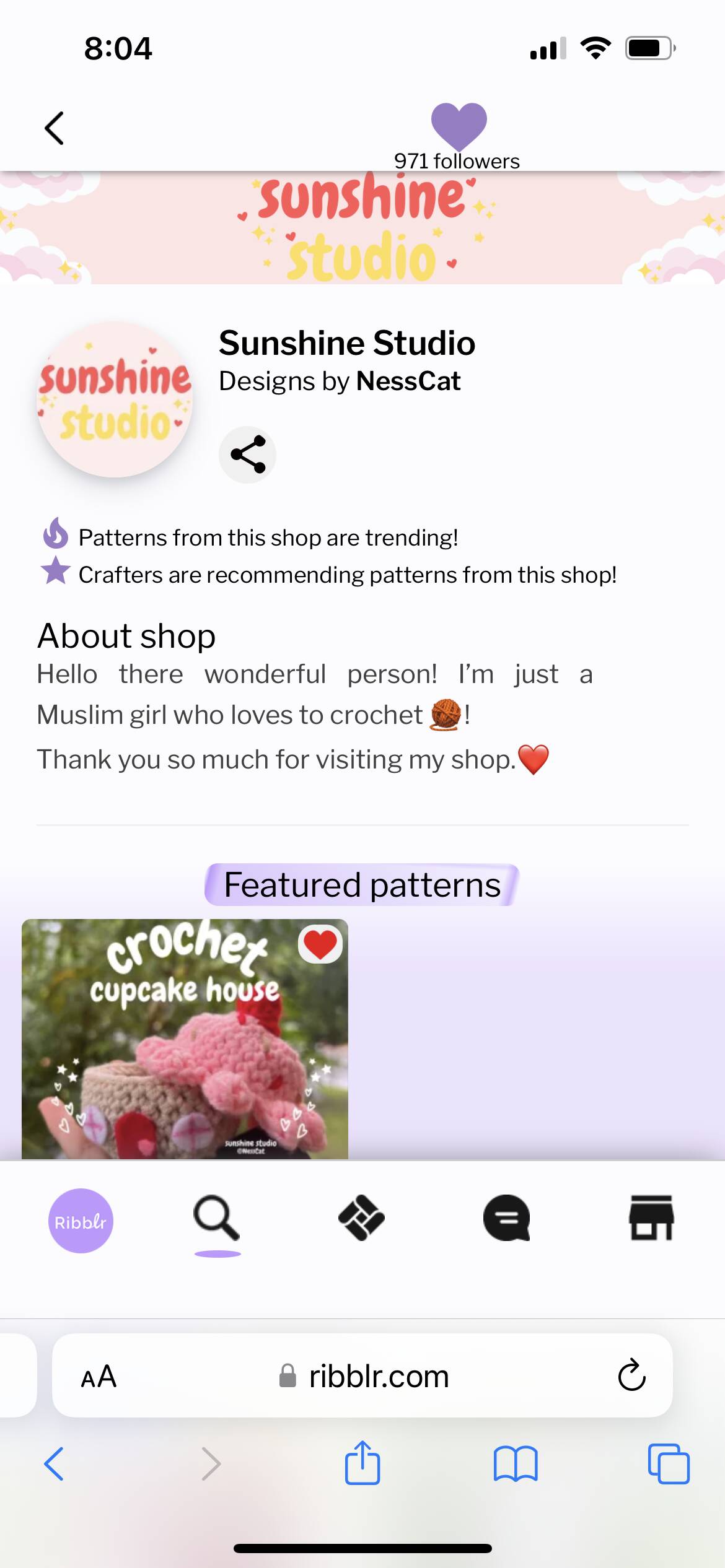
Task: Switch to the search tab
Action: click(x=216, y=1218)
